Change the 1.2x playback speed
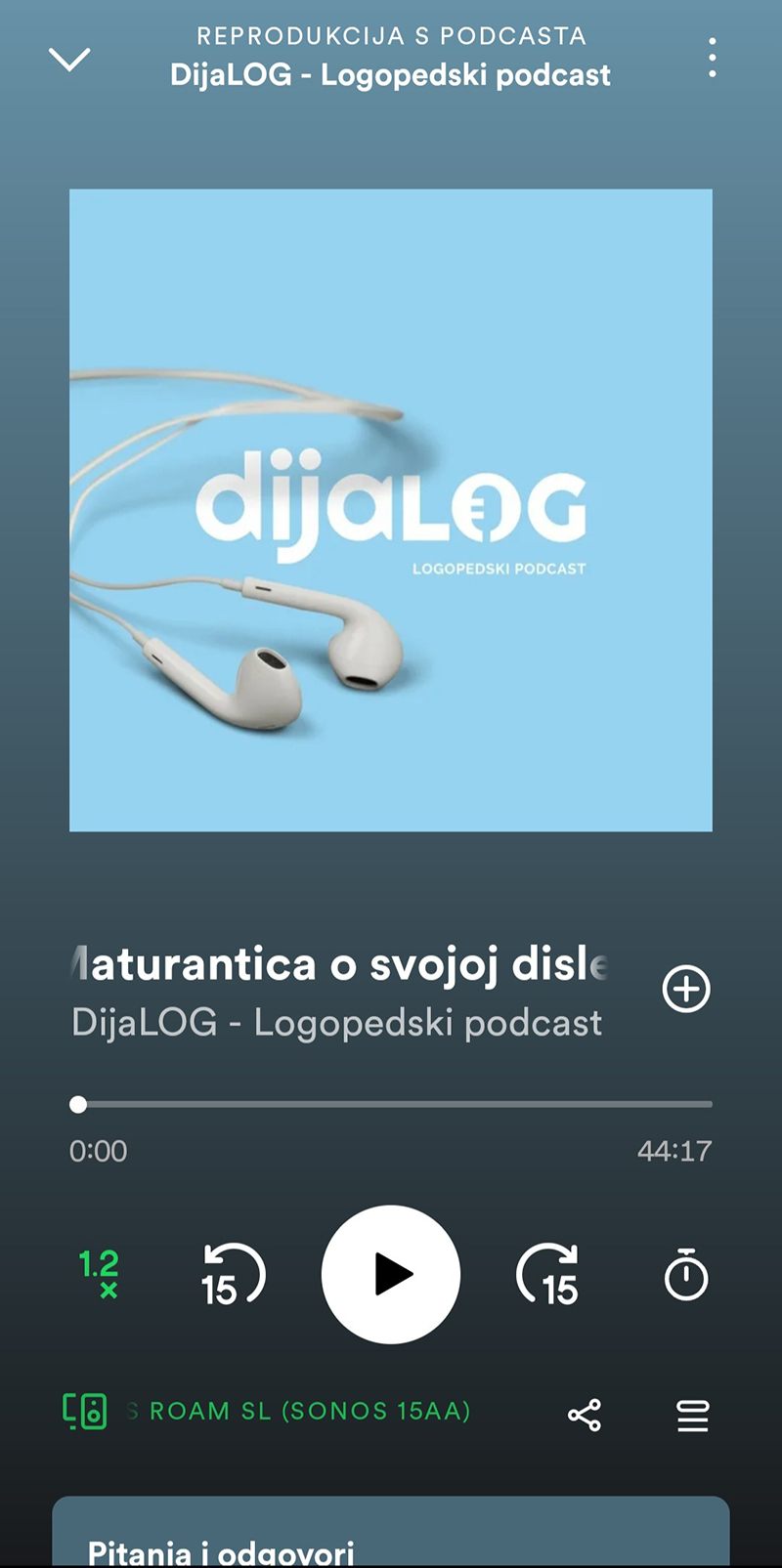The width and height of the screenshot is (782, 1568). 99,1274
